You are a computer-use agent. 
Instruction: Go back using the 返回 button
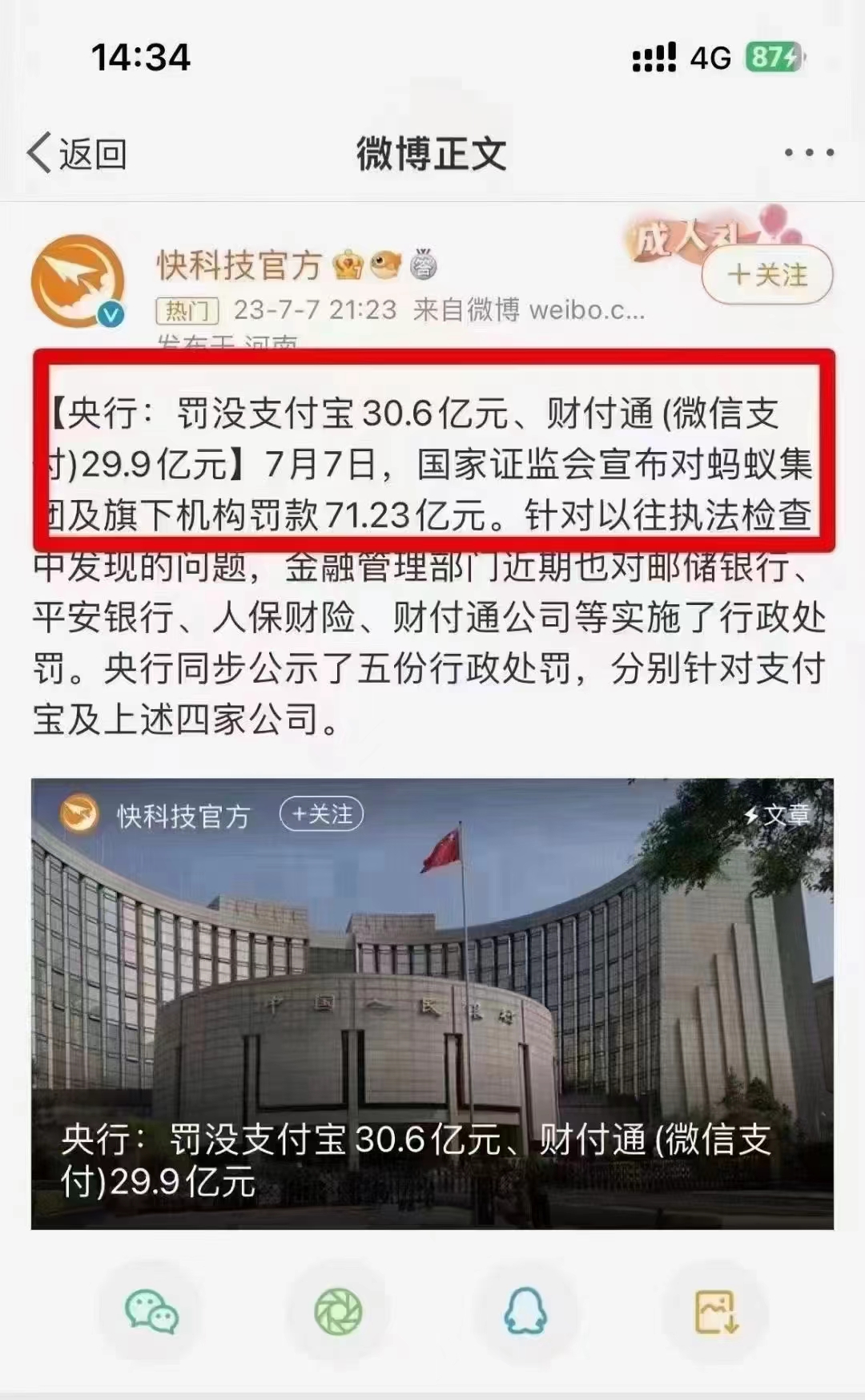click(77, 153)
